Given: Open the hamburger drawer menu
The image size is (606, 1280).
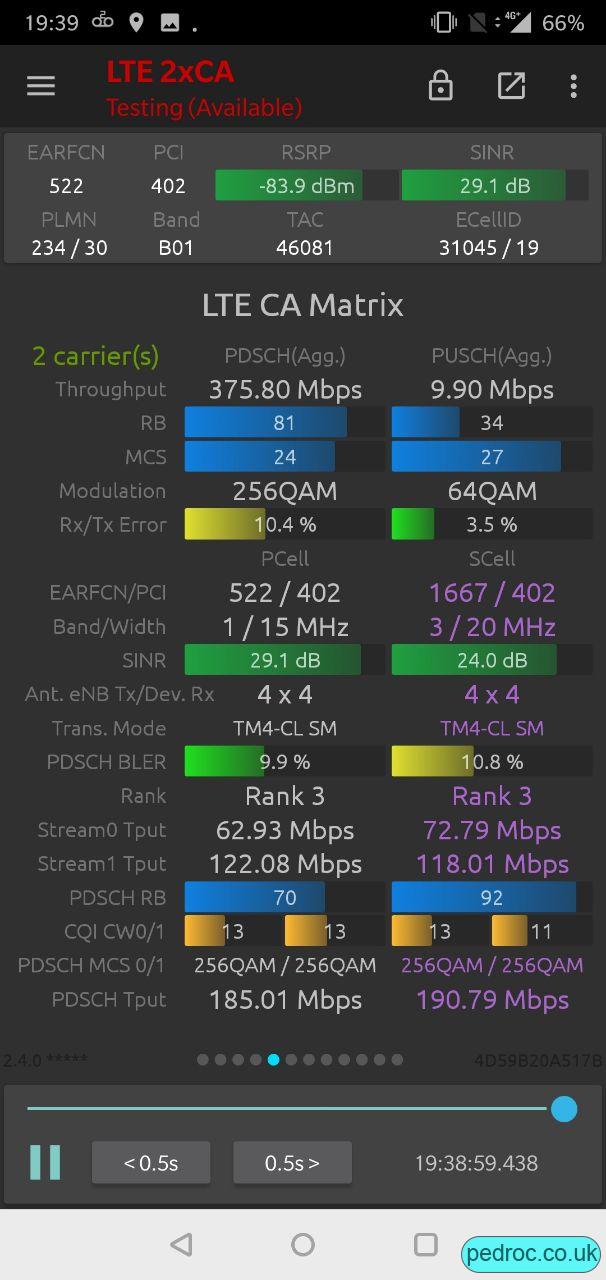Looking at the screenshot, I should click(x=41, y=86).
